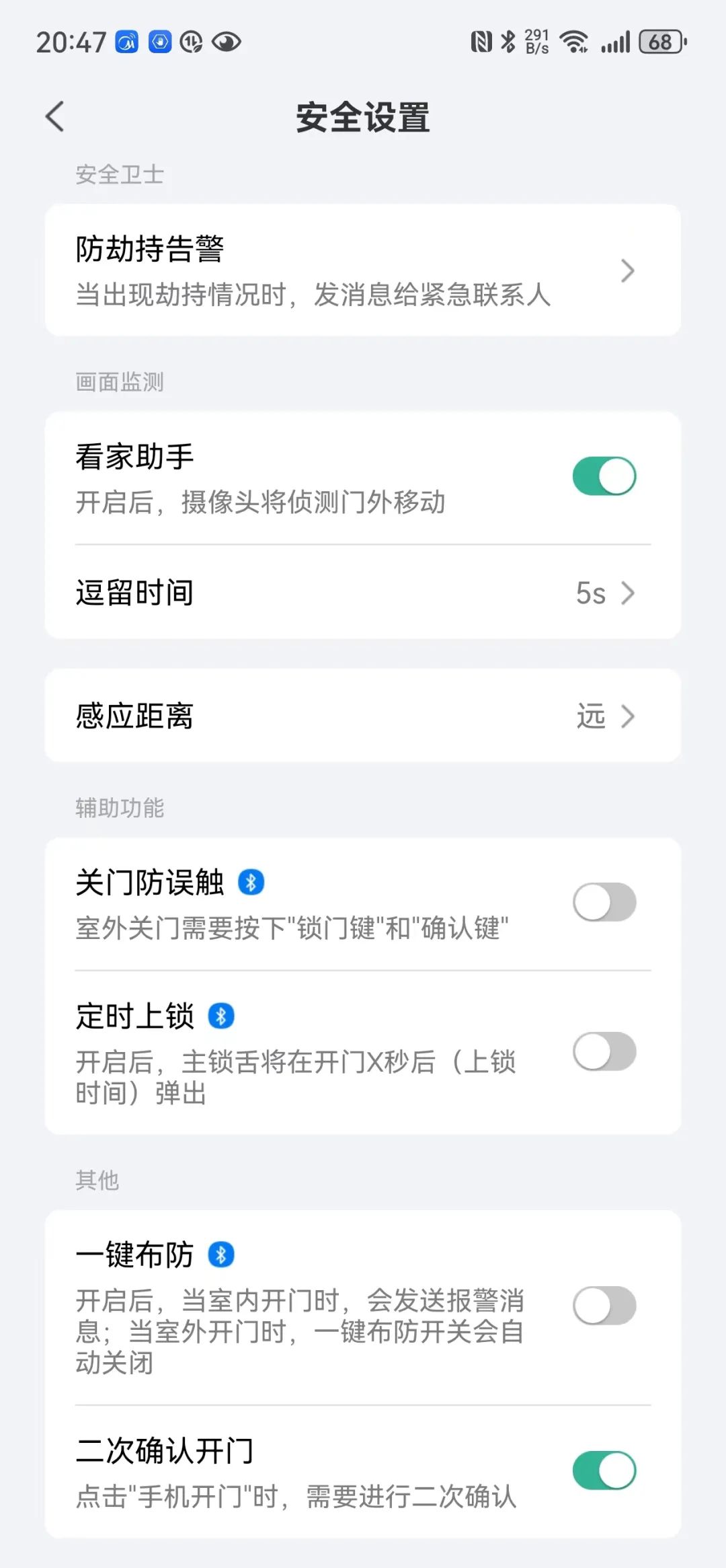Turn on 定时上锁 switch

[604, 1051]
